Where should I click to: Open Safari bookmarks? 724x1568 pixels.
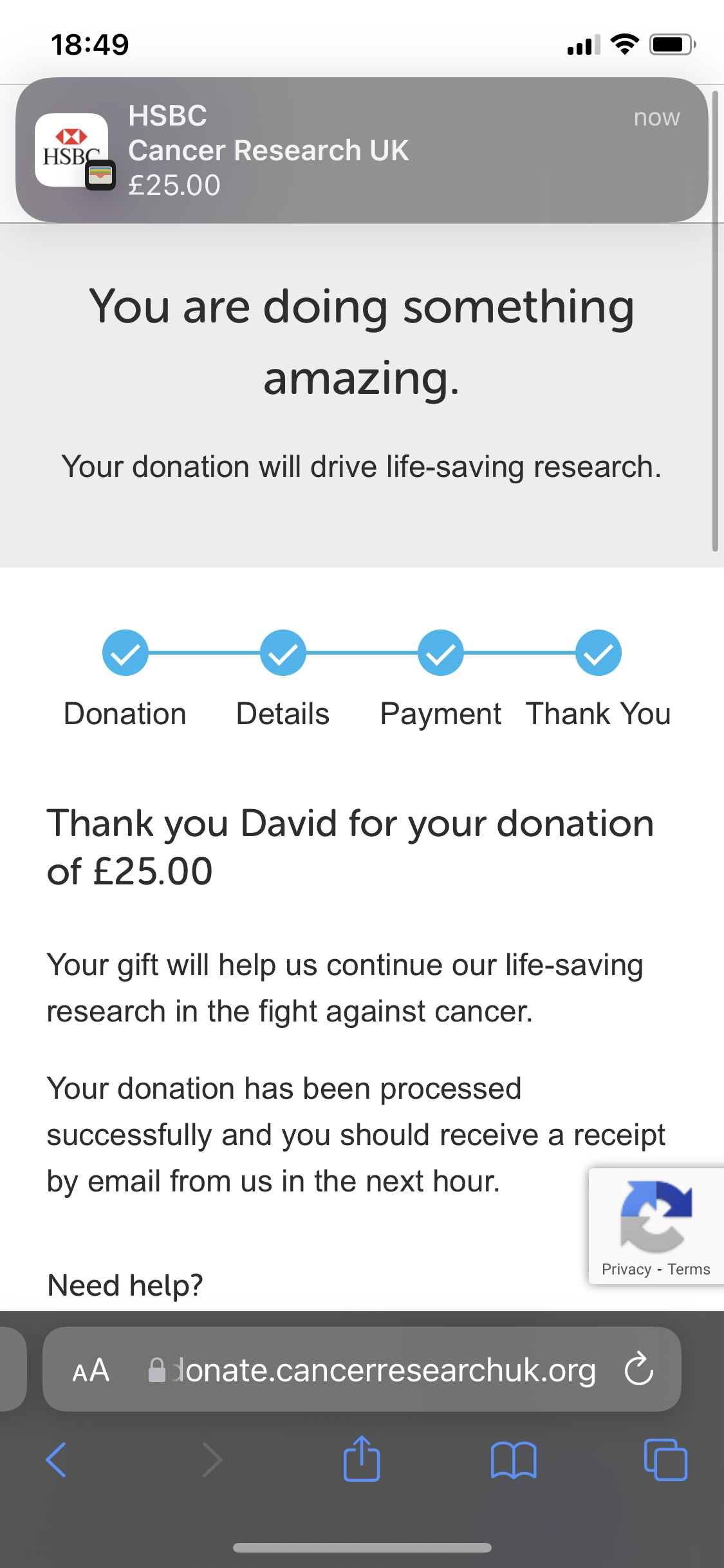coord(513,1460)
